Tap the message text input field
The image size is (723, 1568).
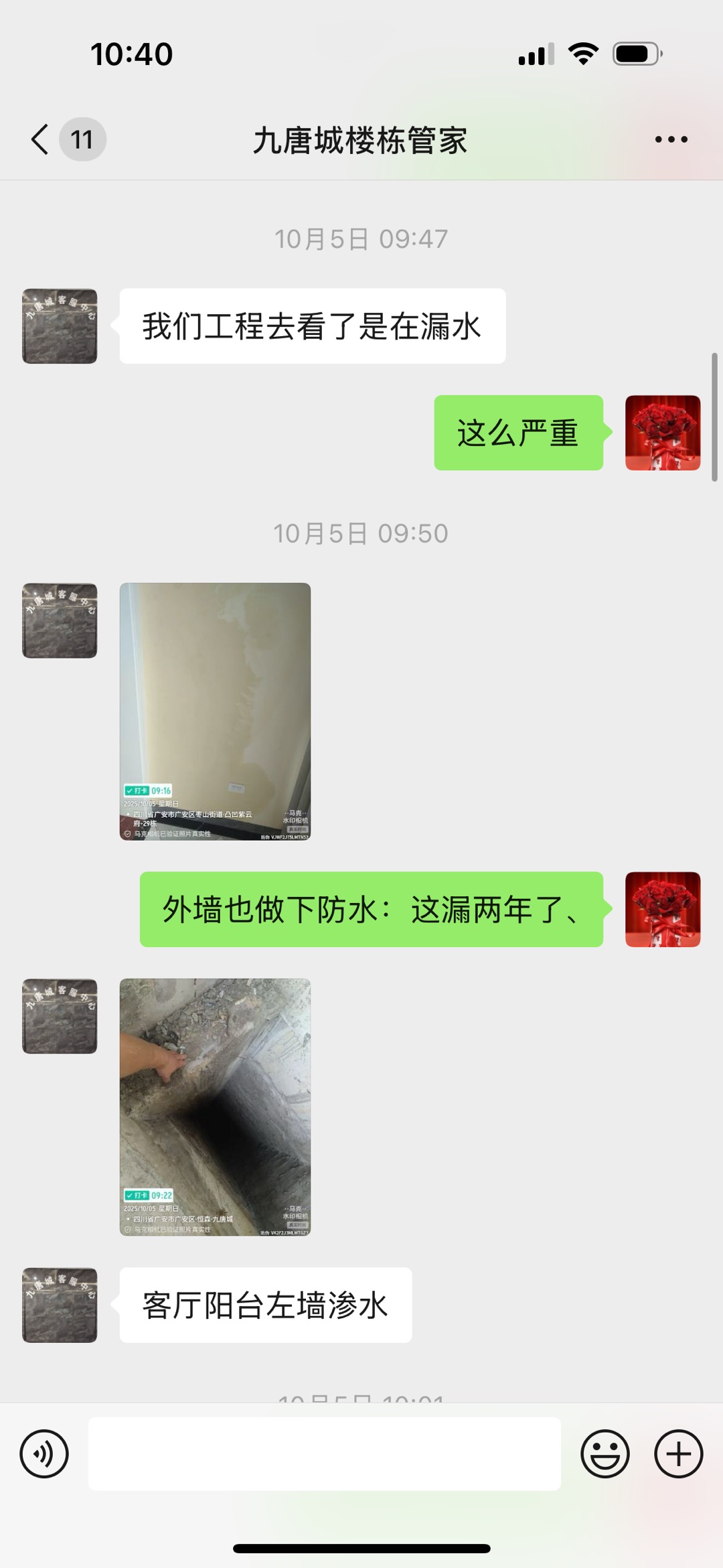(324, 1453)
